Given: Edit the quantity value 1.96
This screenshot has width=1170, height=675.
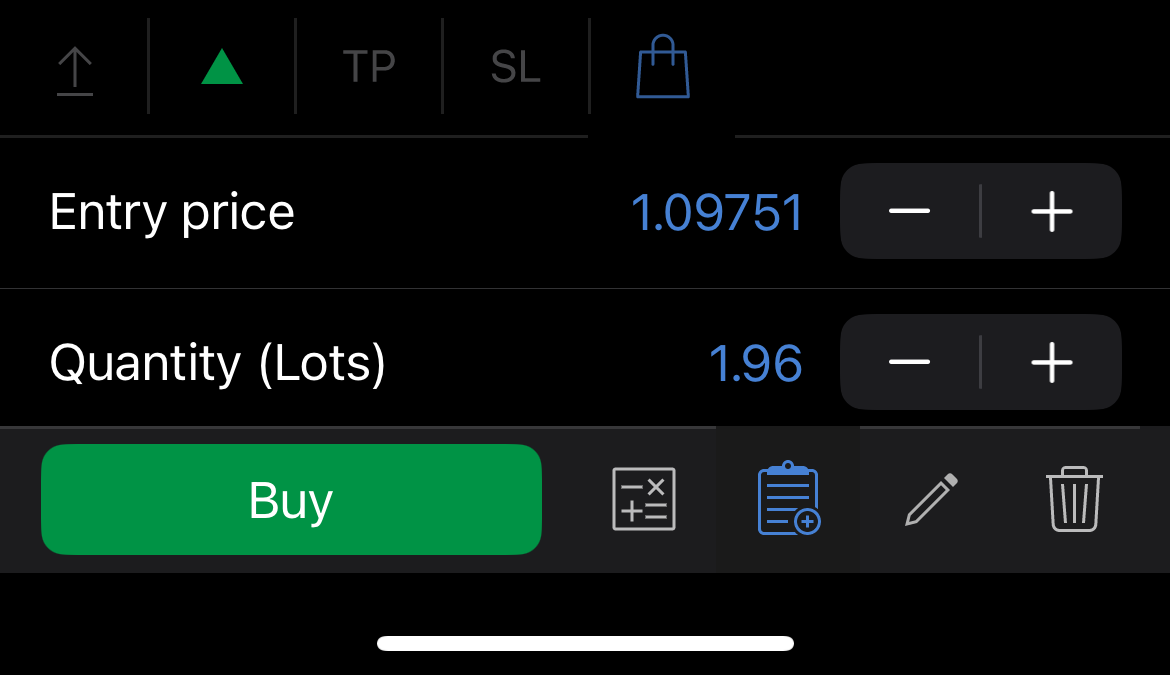Looking at the screenshot, I should click(755, 364).
